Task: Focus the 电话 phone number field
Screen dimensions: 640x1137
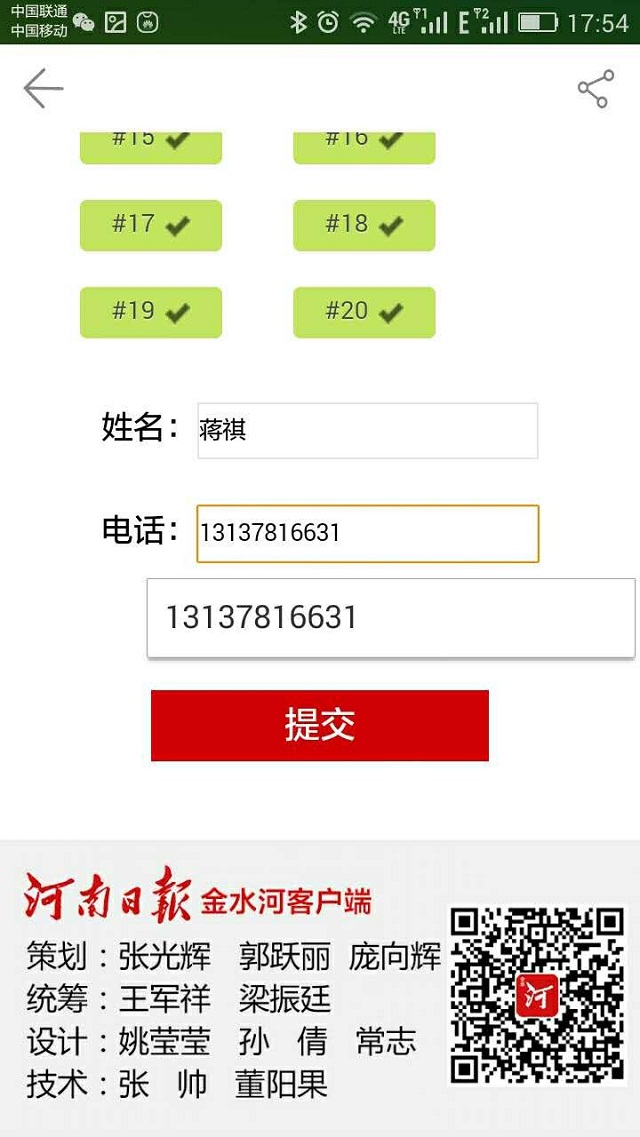Action: [x=367, y=533]
